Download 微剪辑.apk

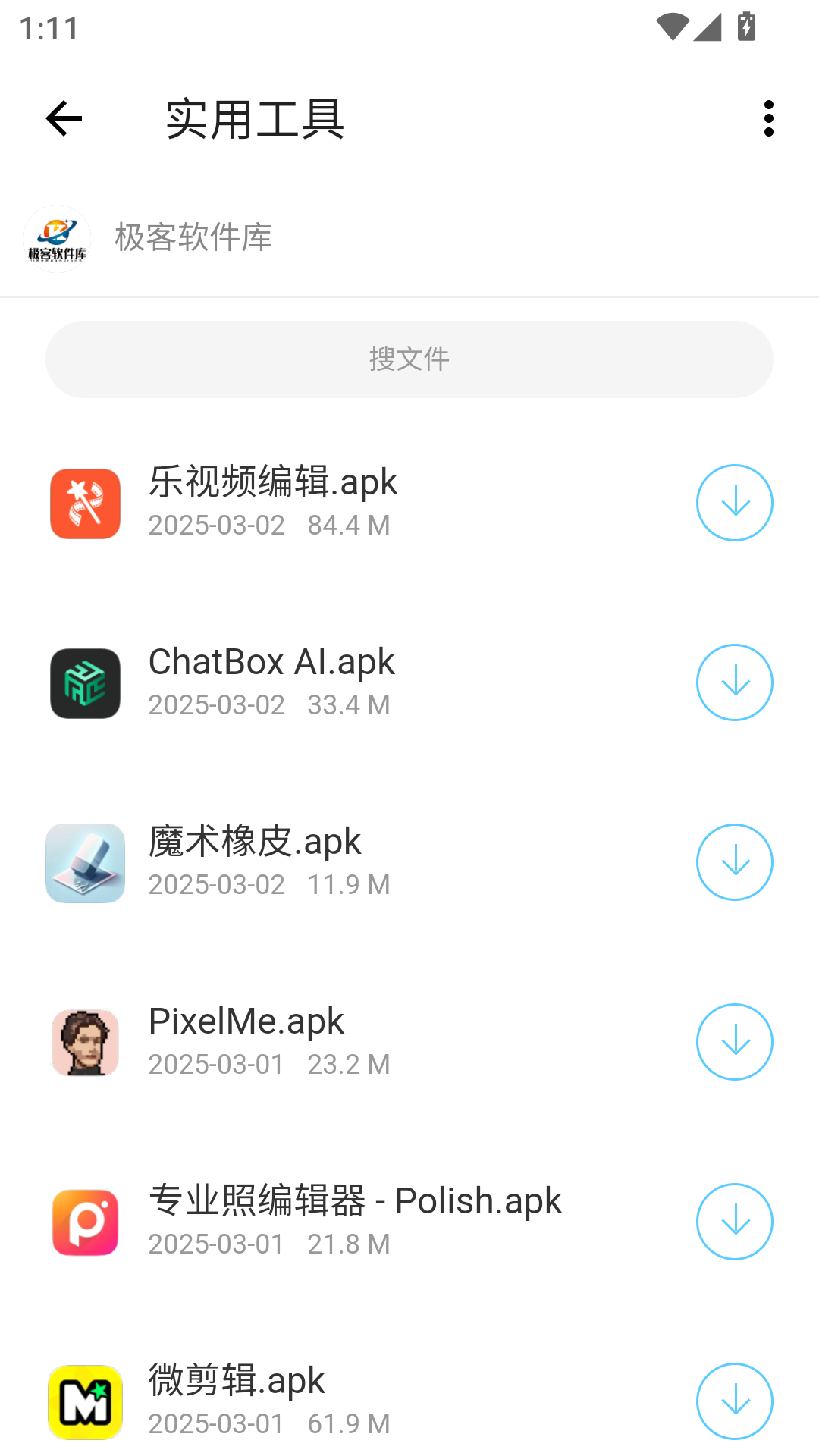point(734,1401)
